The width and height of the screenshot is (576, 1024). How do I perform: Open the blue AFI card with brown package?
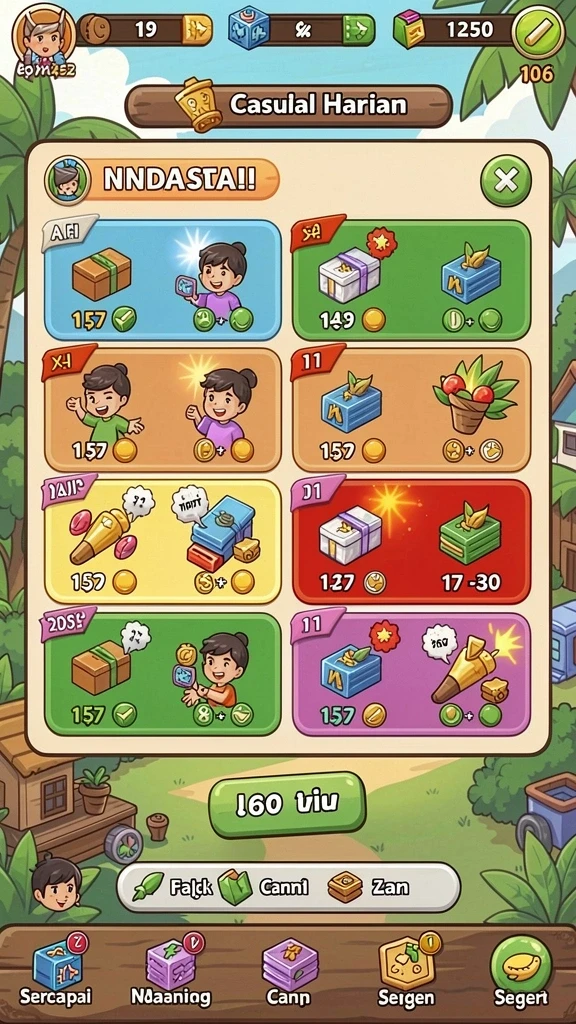point(163,280)
